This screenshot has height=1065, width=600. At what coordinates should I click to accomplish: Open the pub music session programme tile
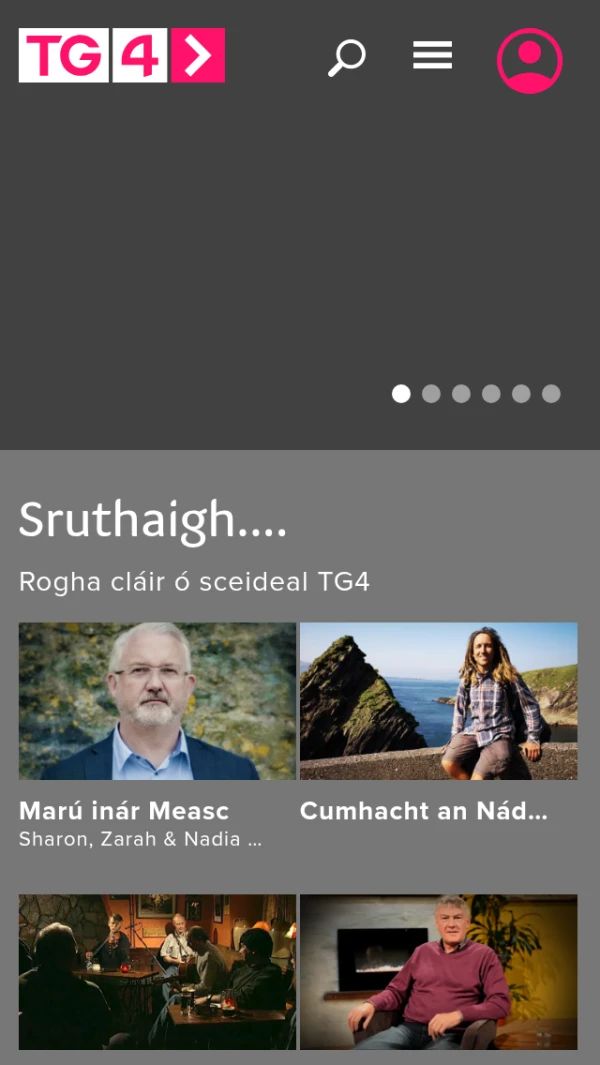pos(157,971)
